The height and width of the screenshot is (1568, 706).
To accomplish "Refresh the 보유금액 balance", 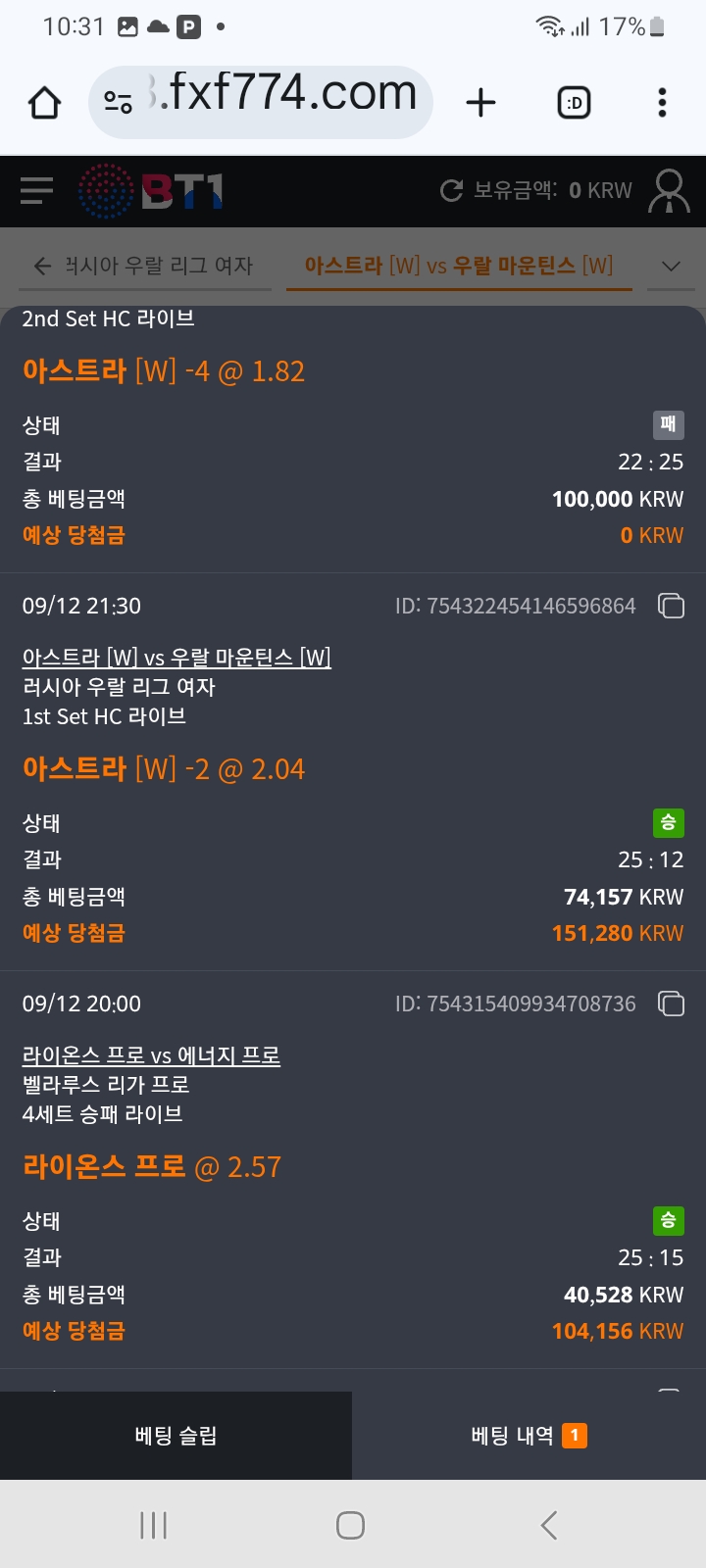I will pyautogui.click(x=452, y=190).
